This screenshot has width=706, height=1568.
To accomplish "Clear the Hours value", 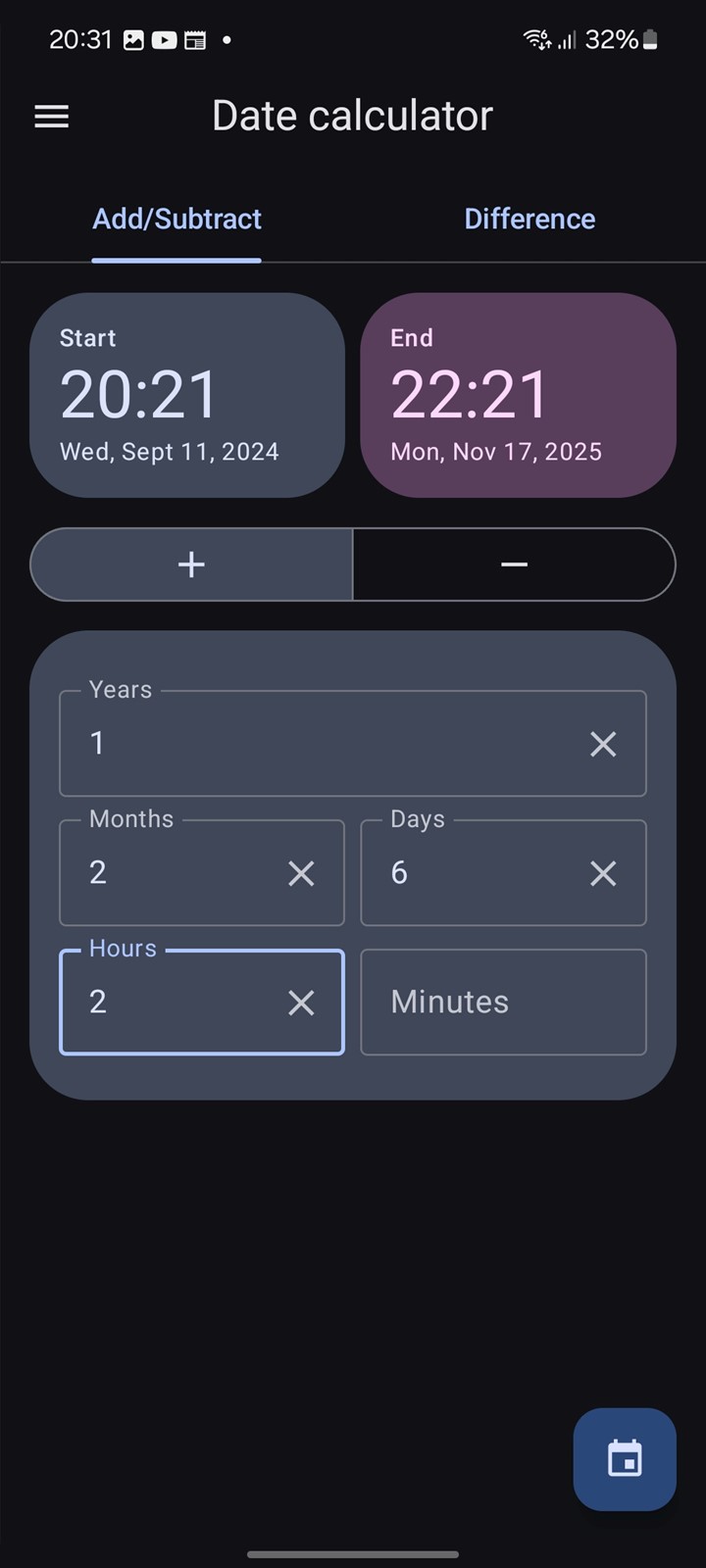I will pyautogui.click(x=301, y=1003).
